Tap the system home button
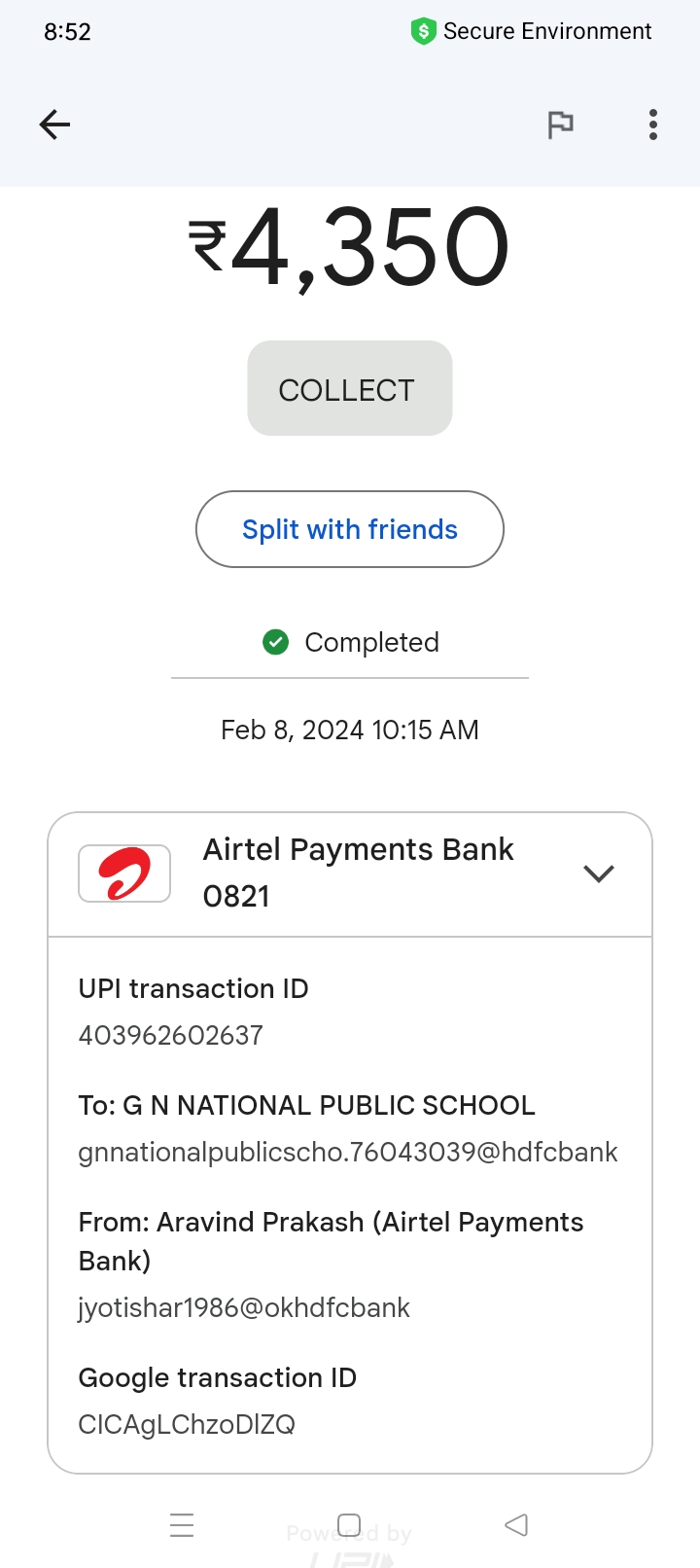This screenshot has width=700, height=1568. pos(349,1524)
